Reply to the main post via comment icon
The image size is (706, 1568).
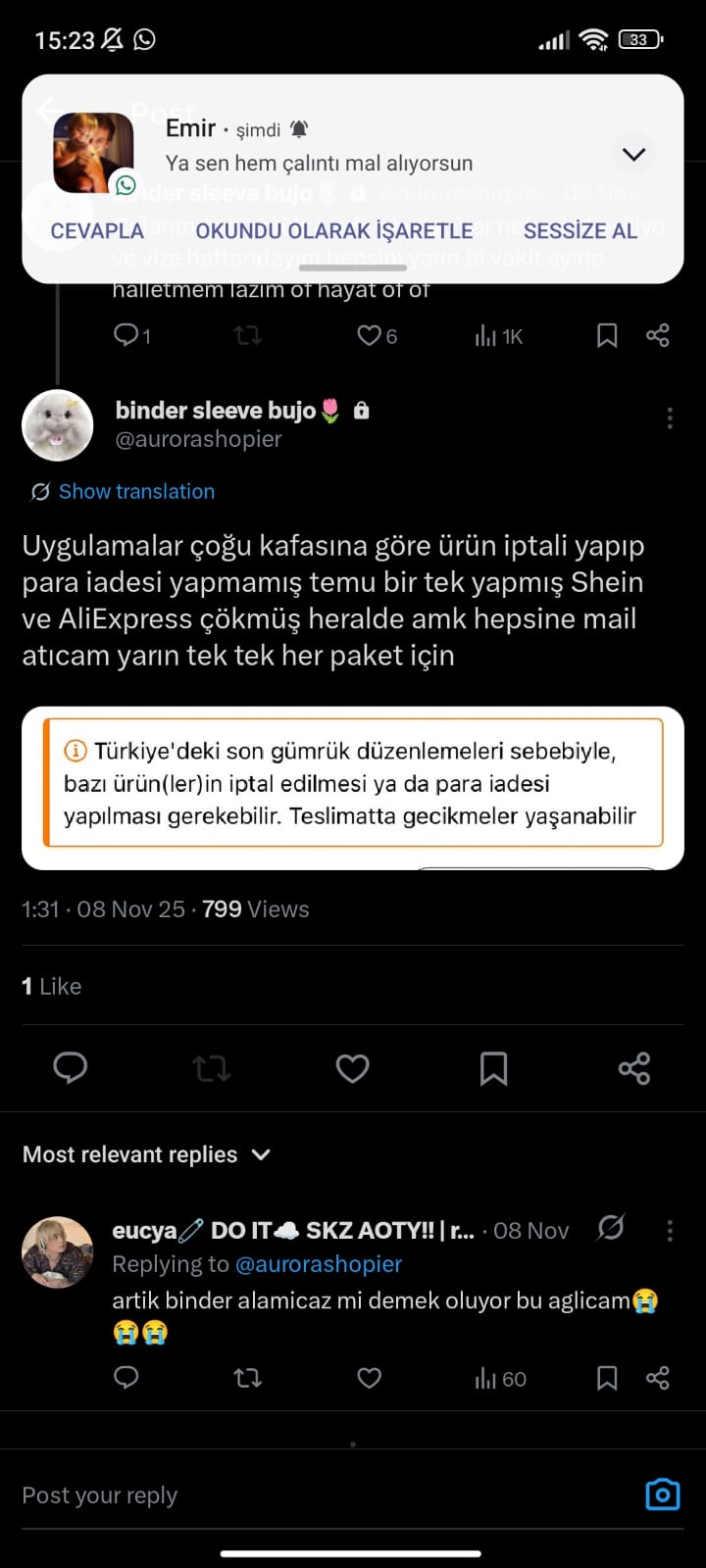70,1068
